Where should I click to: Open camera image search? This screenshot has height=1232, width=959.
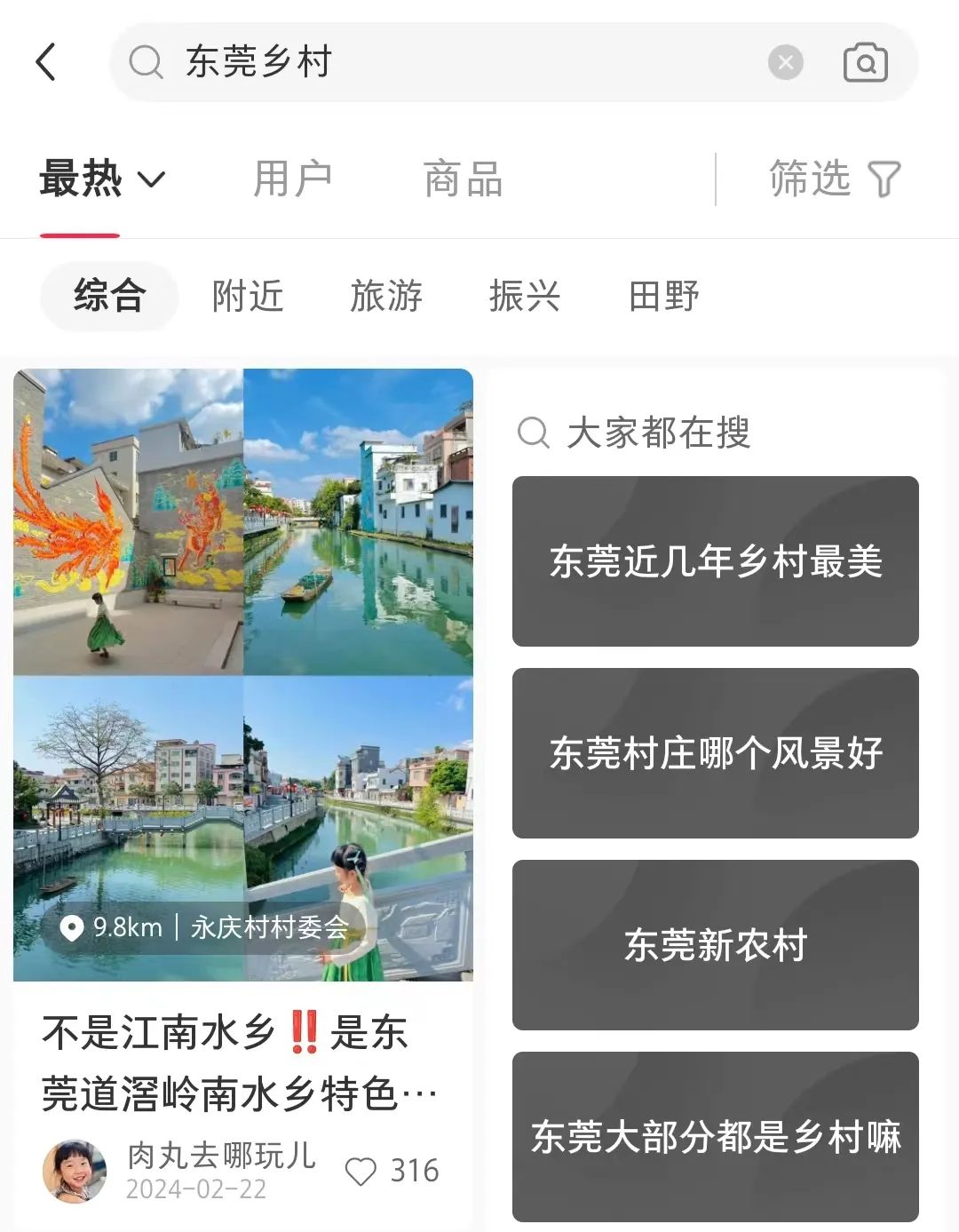click(865, 62)
